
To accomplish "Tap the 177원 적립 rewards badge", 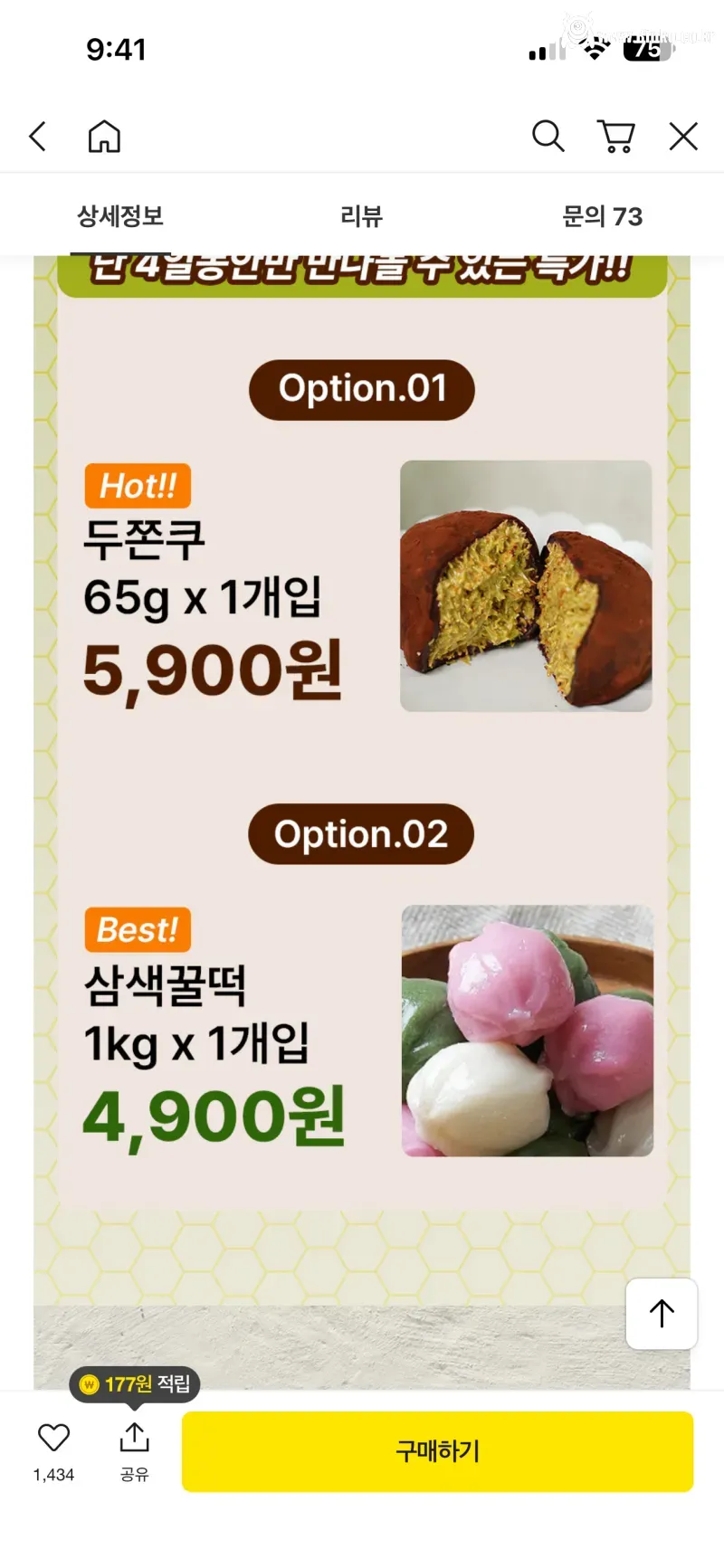I will pyautogui.click(x=136, y=1383).
